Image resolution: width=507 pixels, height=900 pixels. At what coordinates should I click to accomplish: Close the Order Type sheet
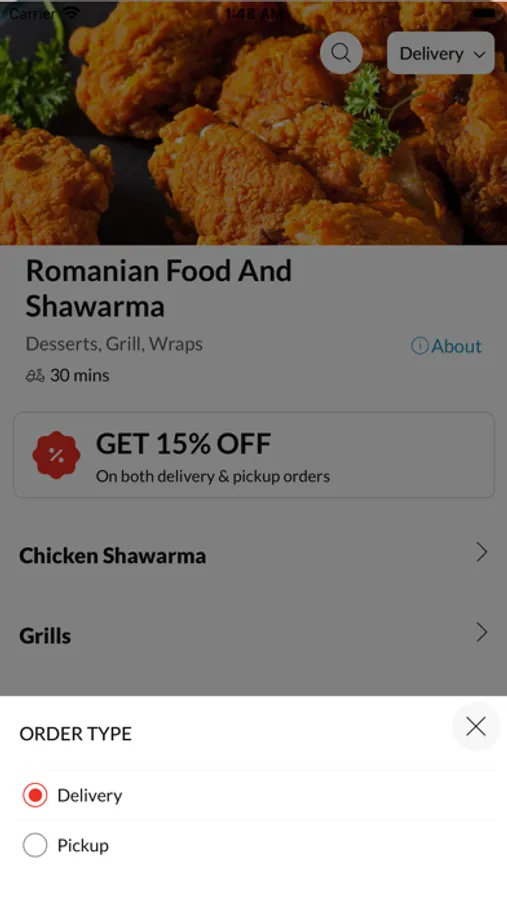point(475,727)
